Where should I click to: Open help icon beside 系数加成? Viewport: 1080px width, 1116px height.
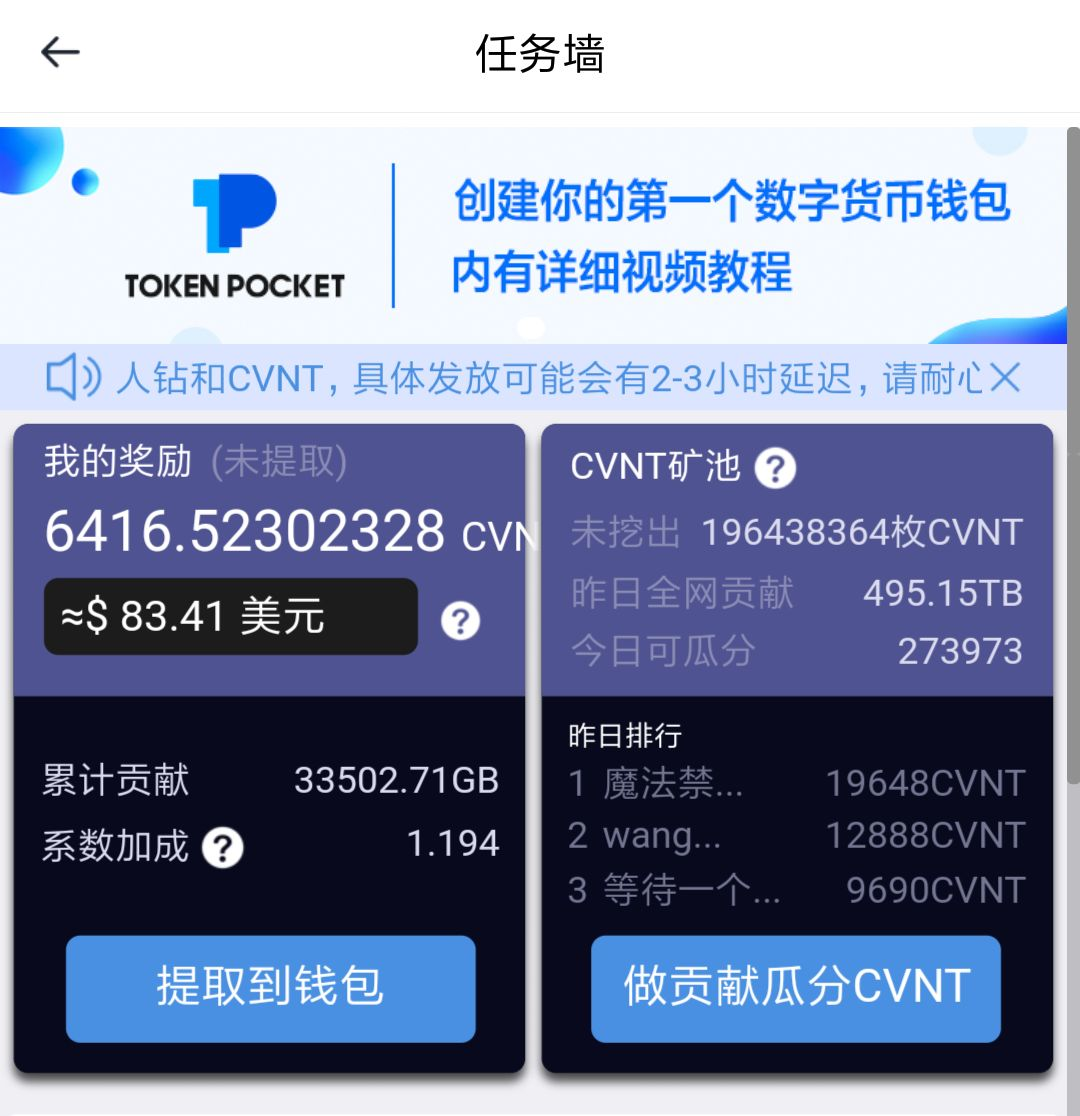pos(223,848)
